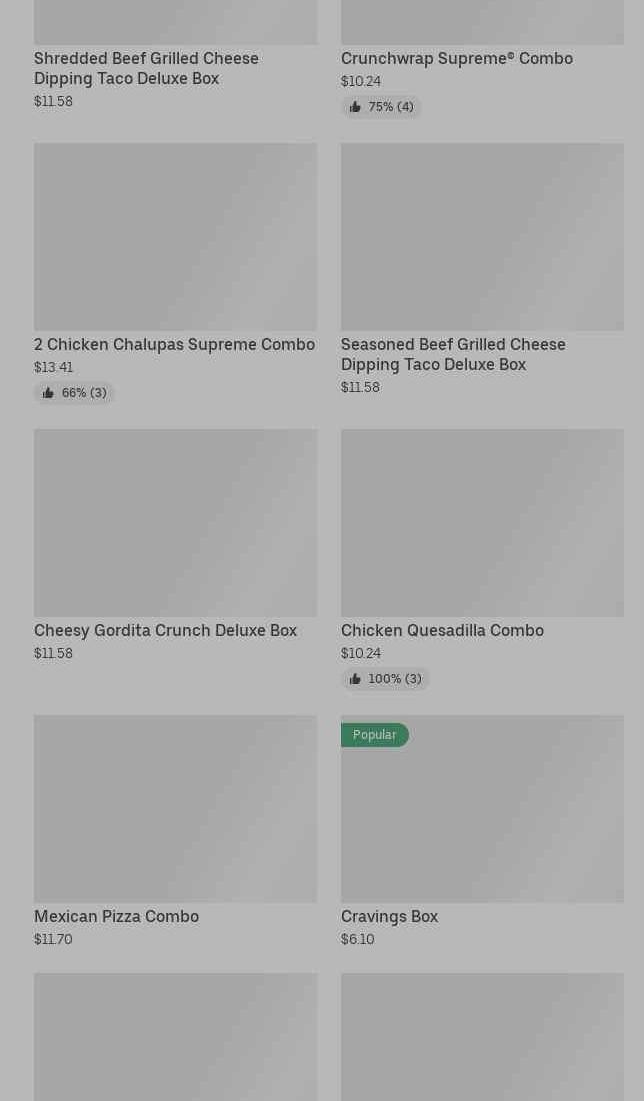Viewport: 644px width, 1101px height.
Task: Select the Crunchwrap Supreme Combo item
Action: [x=456, y=58]
